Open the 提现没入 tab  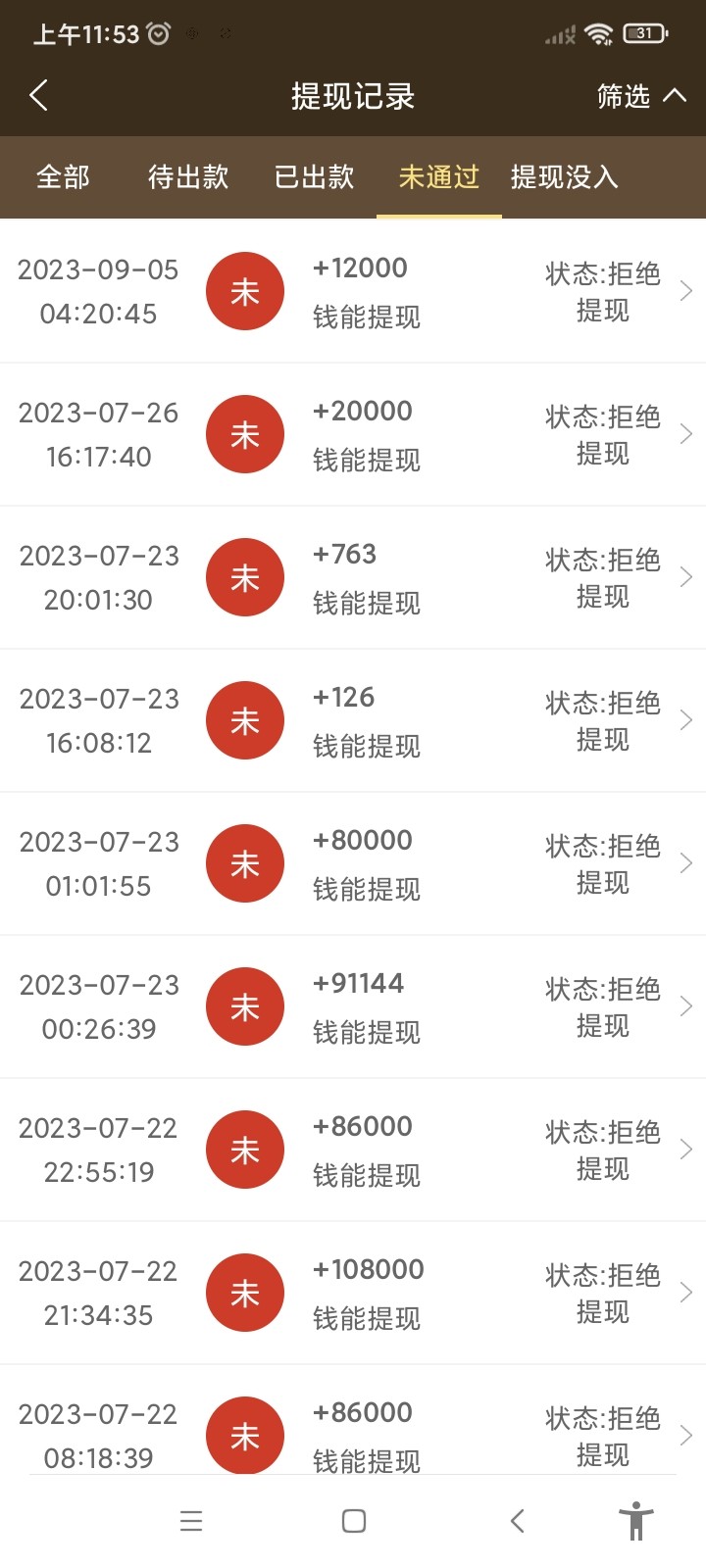(565, 177)
